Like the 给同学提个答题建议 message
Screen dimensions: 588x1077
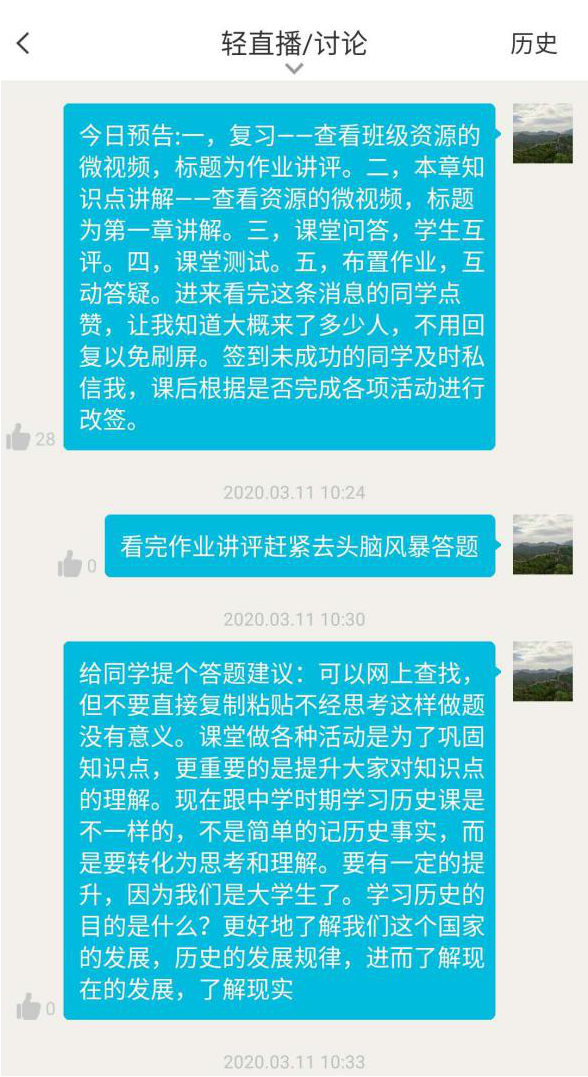point(28,1006)
